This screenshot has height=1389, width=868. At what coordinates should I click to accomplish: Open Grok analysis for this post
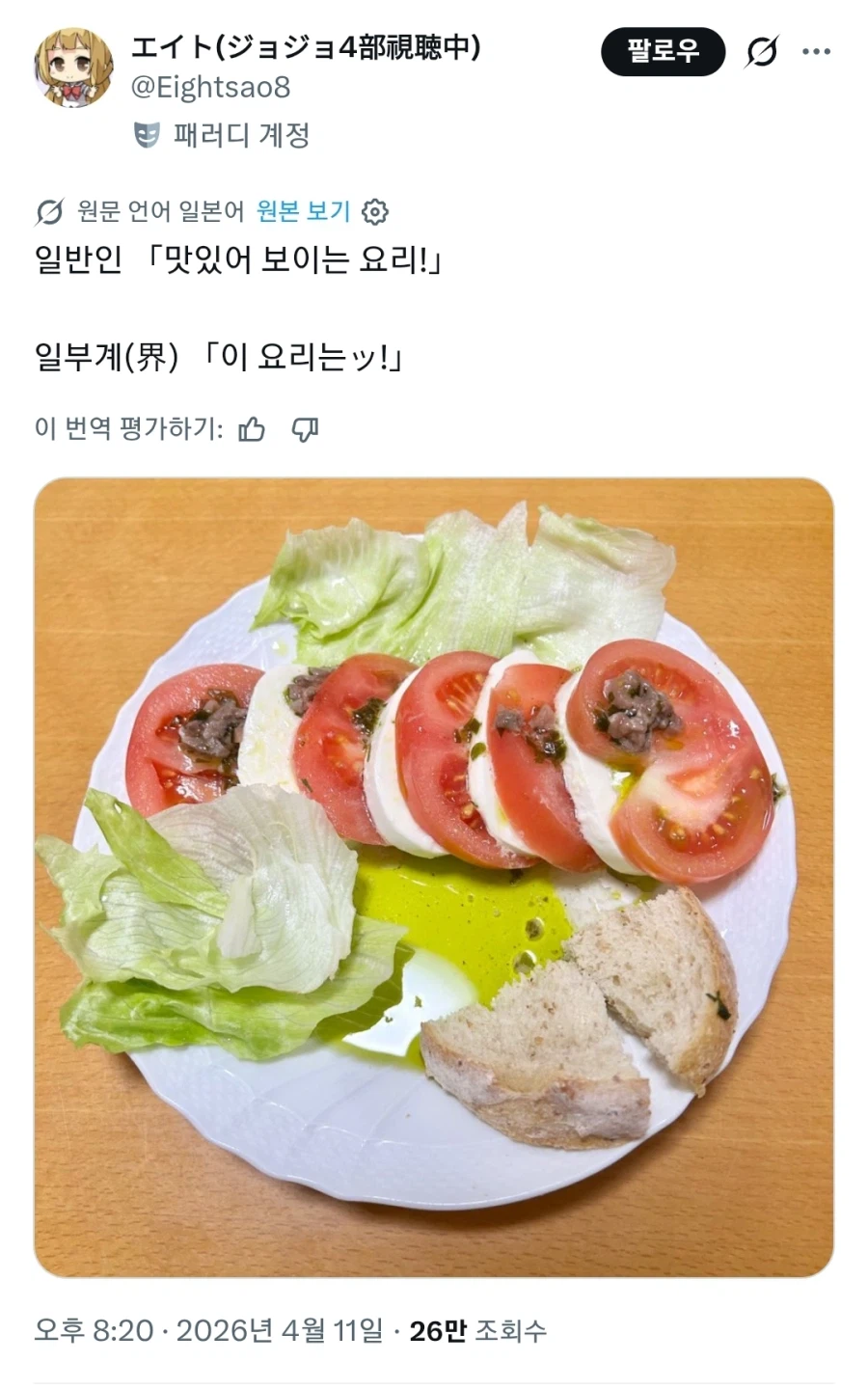tap(761, 53)
